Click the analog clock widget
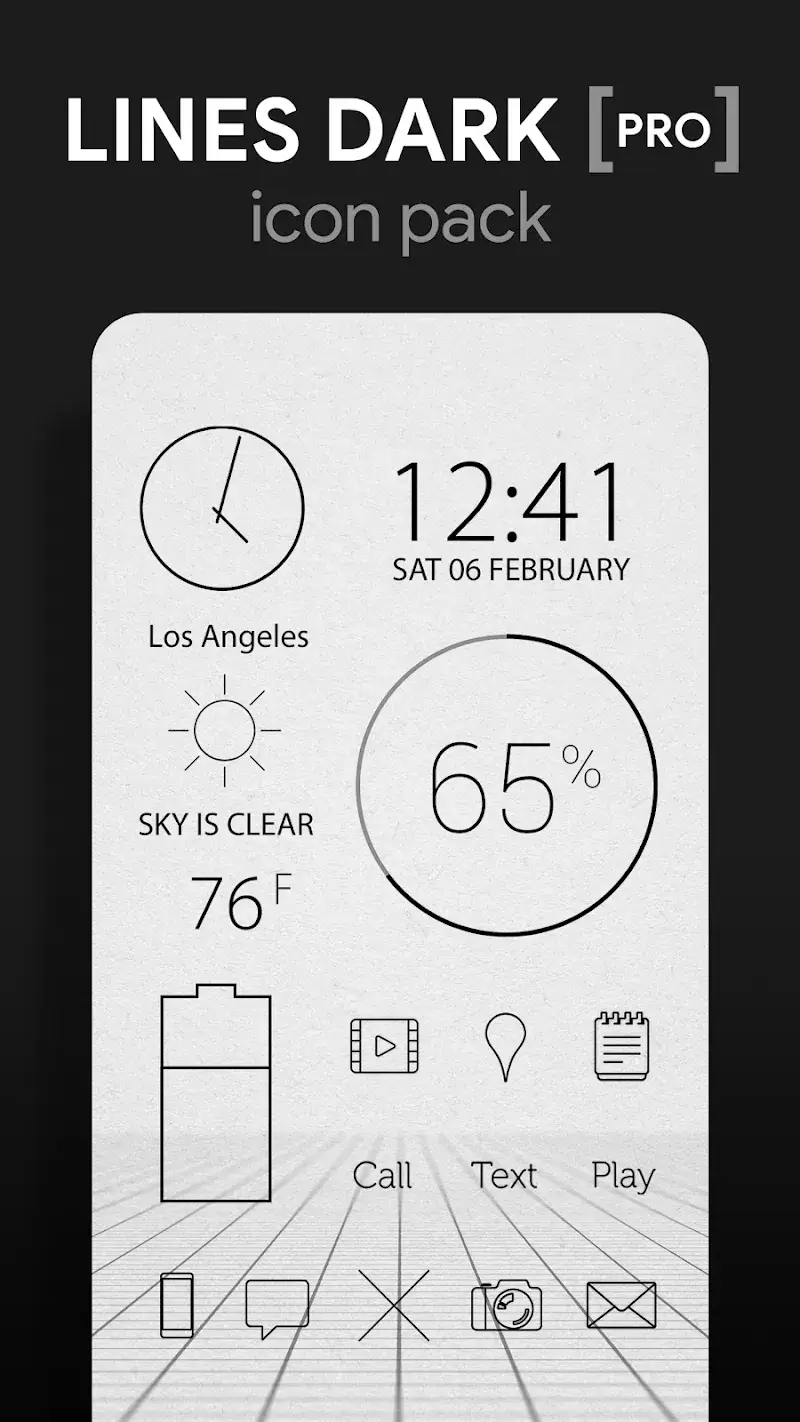The image size is (800, 1422). pos(224,508)
